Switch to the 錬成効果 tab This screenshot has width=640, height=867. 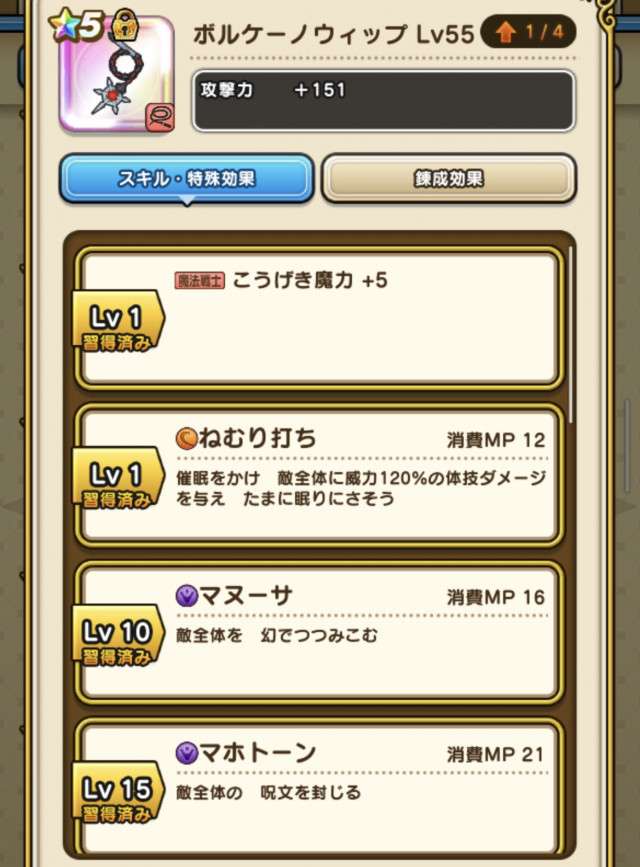[448, 180]
